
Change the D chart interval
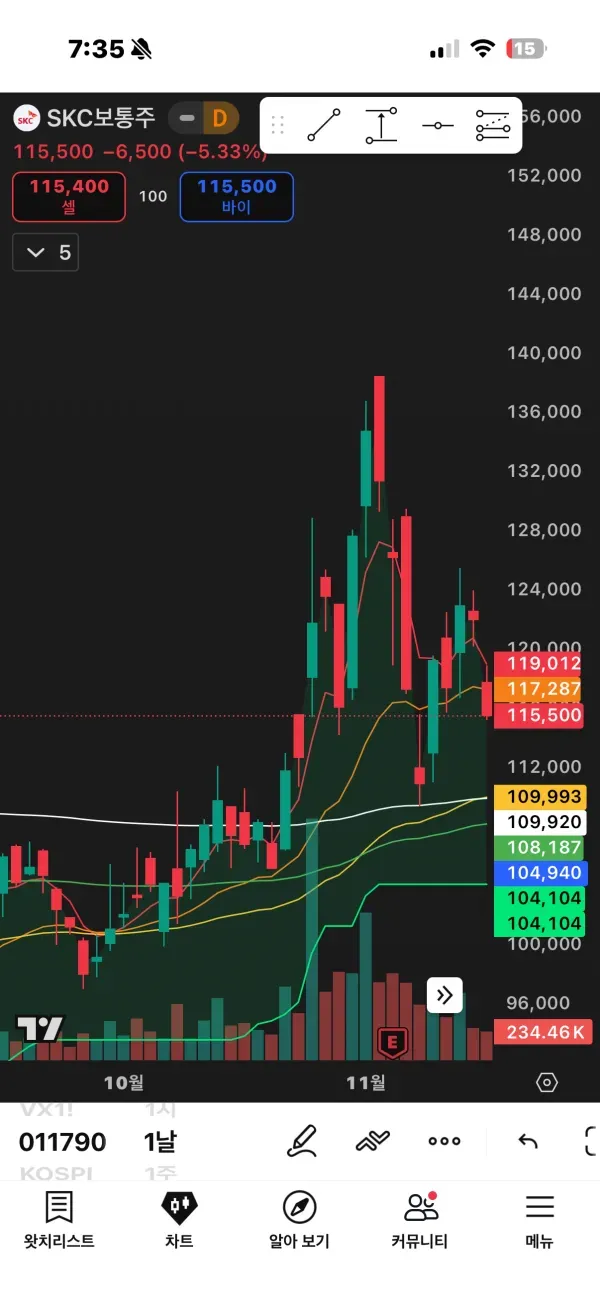(218, 118)
